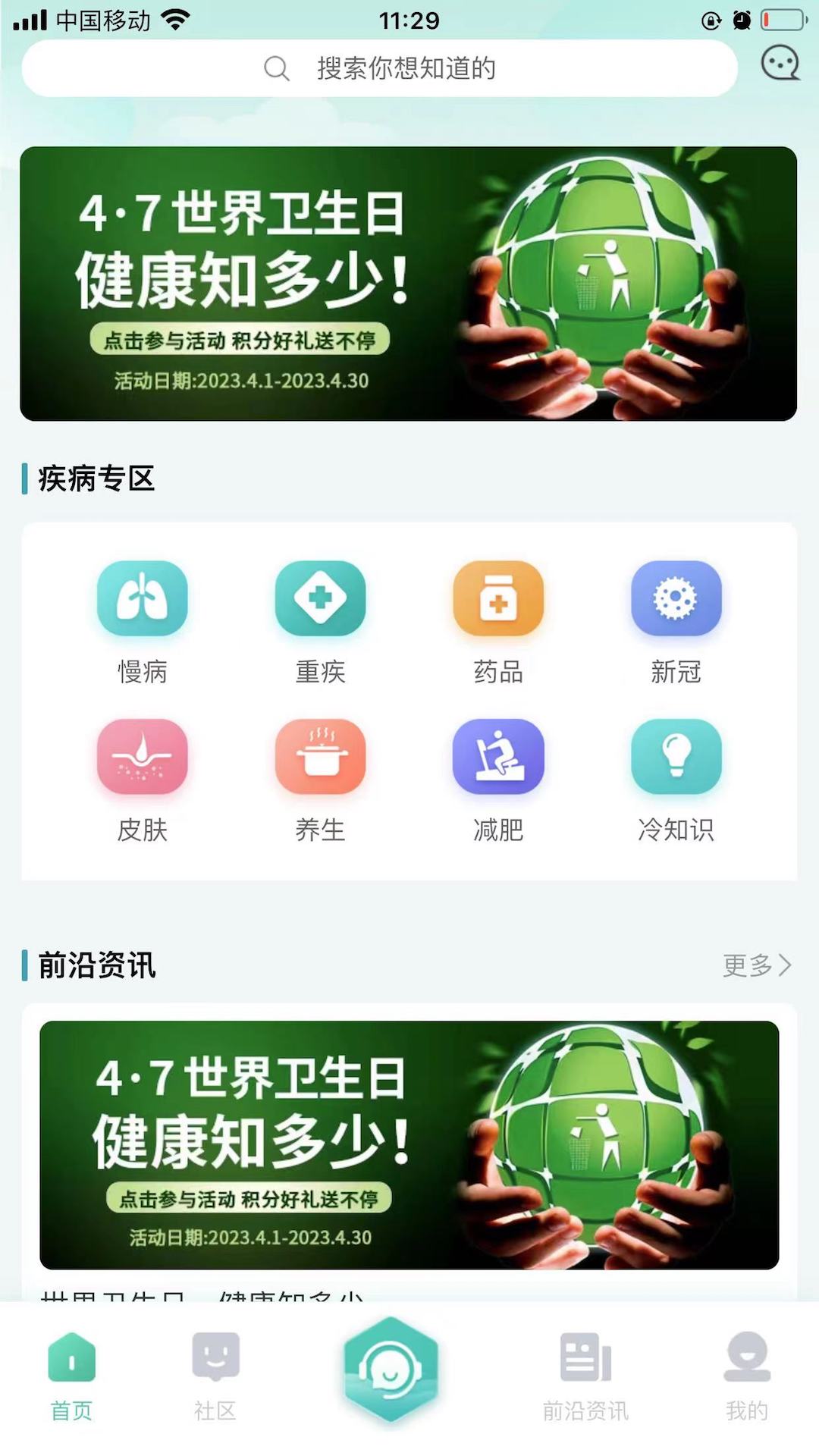
Task: Open the center customer service headset button
Action: 391,1369
